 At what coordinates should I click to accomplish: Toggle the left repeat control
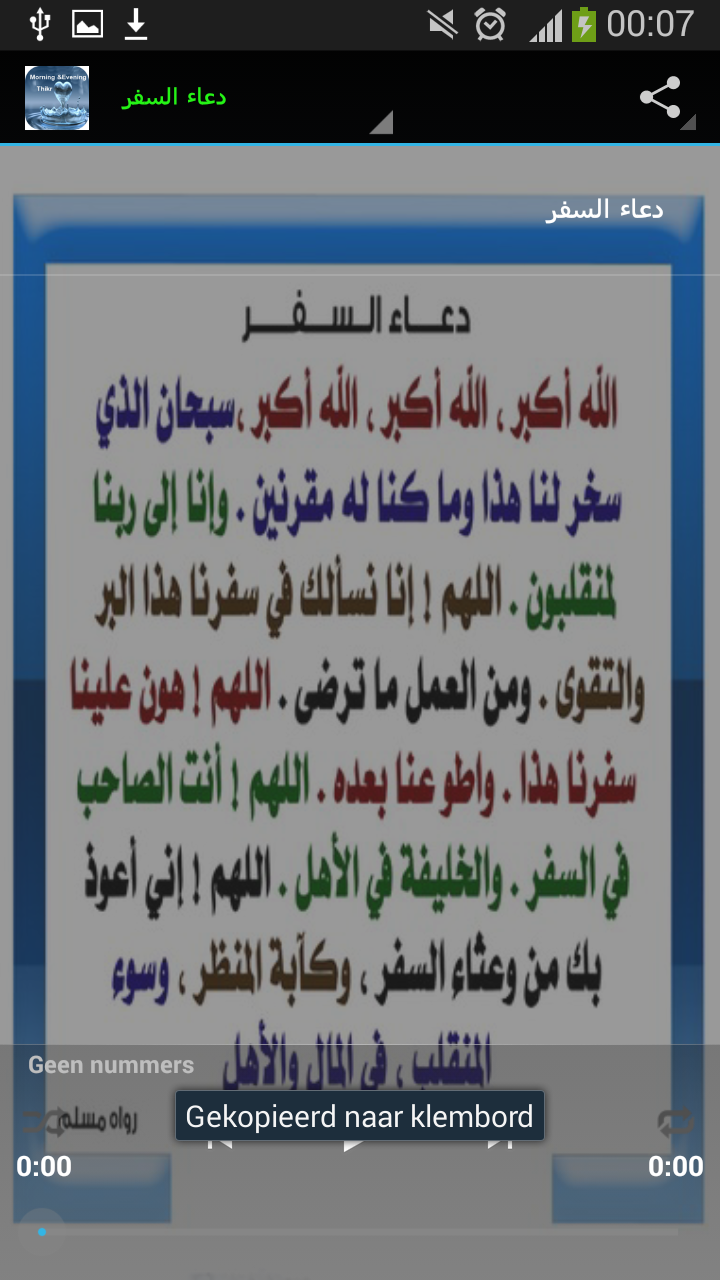point(42,1120)
